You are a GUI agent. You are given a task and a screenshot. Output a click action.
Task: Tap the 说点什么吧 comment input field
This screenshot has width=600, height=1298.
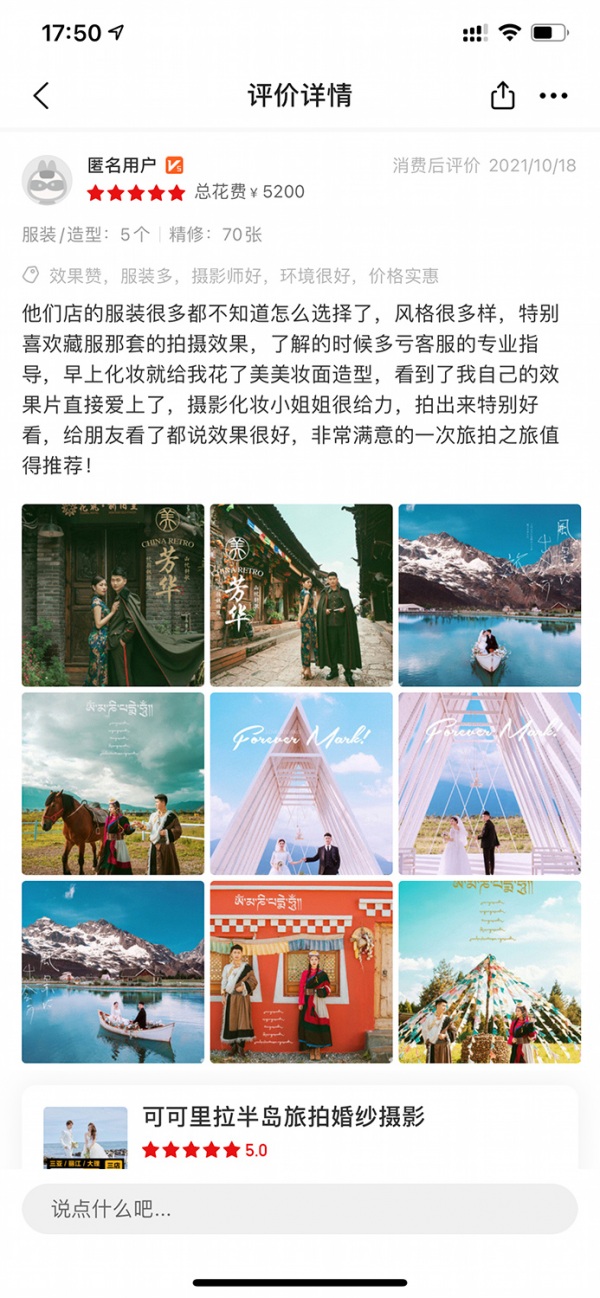[300, 1209]
